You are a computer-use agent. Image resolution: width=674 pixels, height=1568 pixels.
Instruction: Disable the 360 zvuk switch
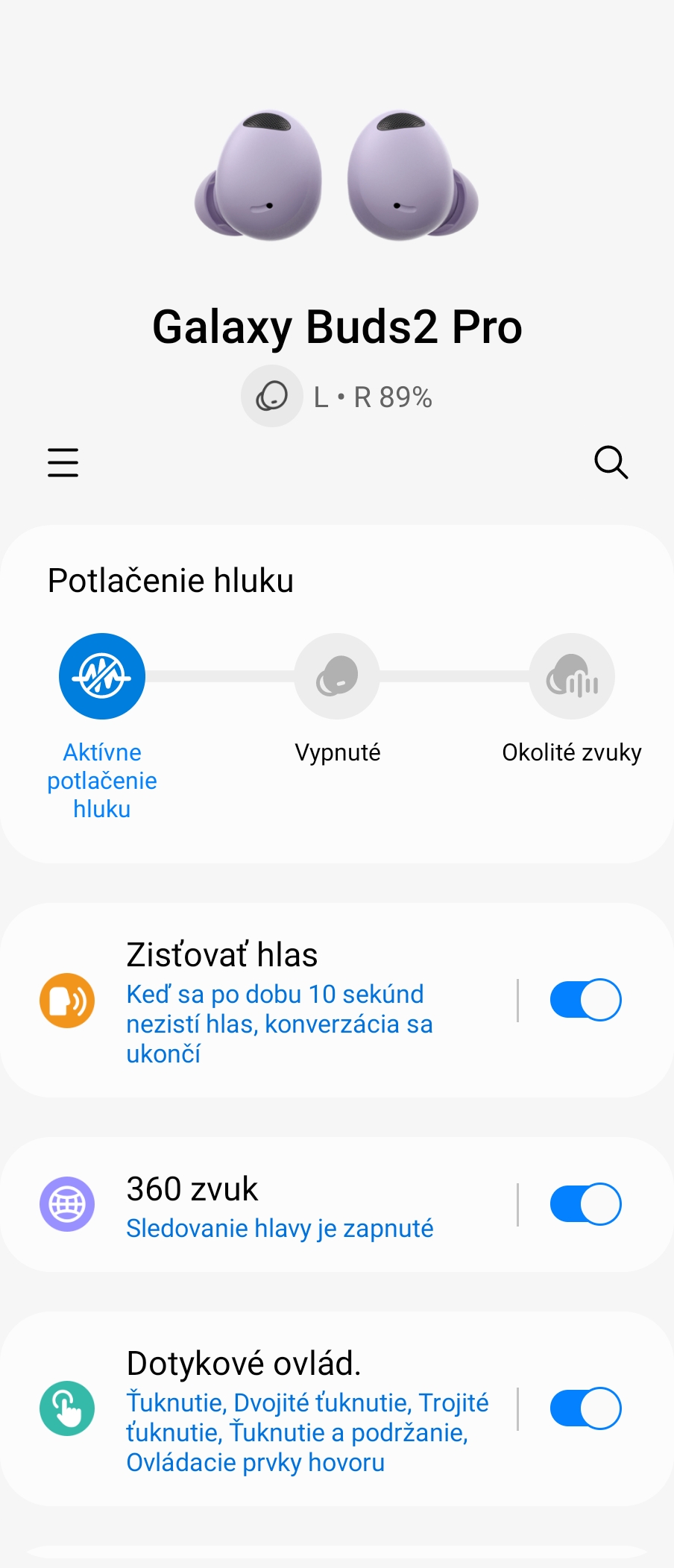tap(585, 1204)
